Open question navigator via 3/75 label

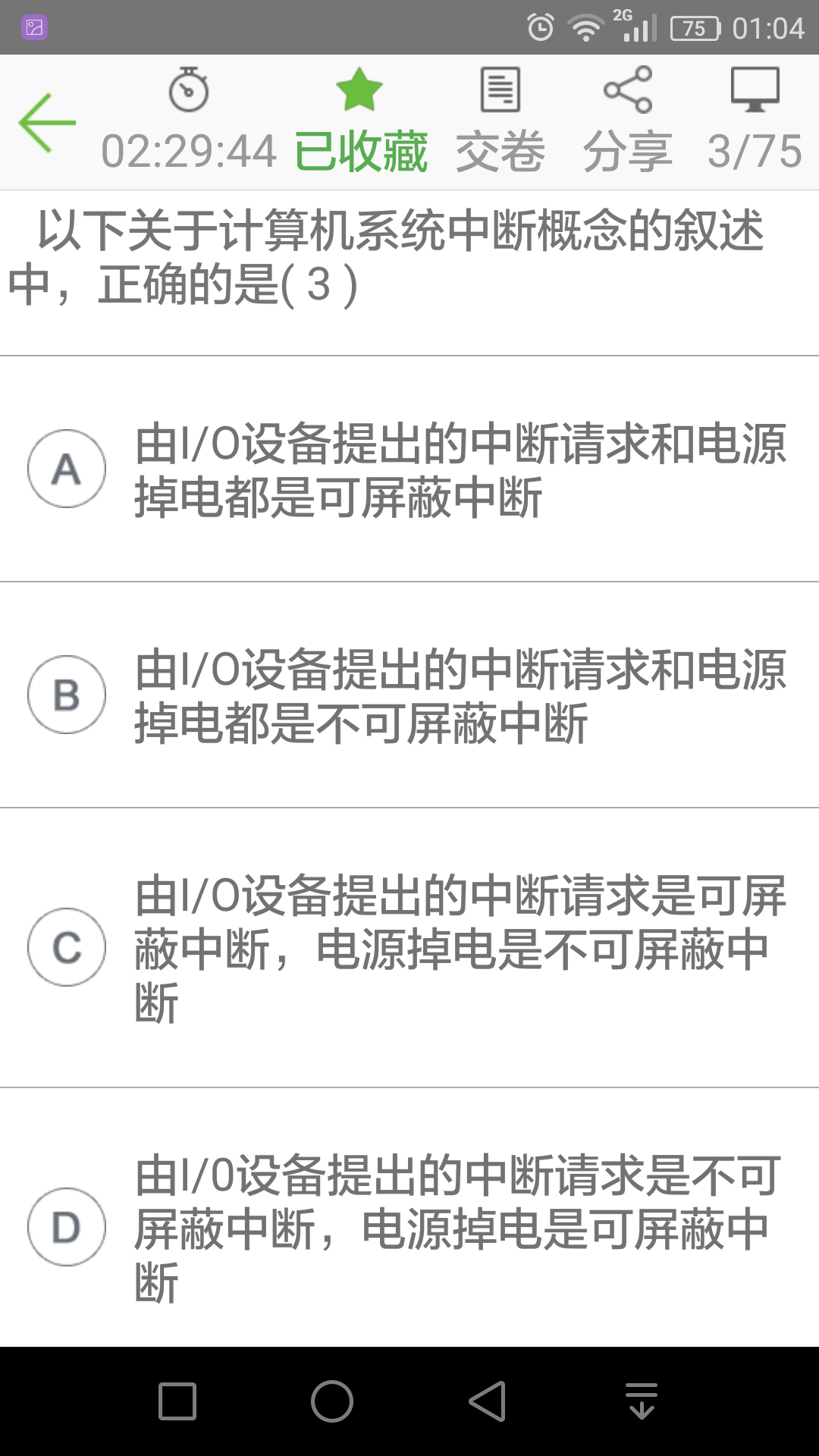coord(754,150)
